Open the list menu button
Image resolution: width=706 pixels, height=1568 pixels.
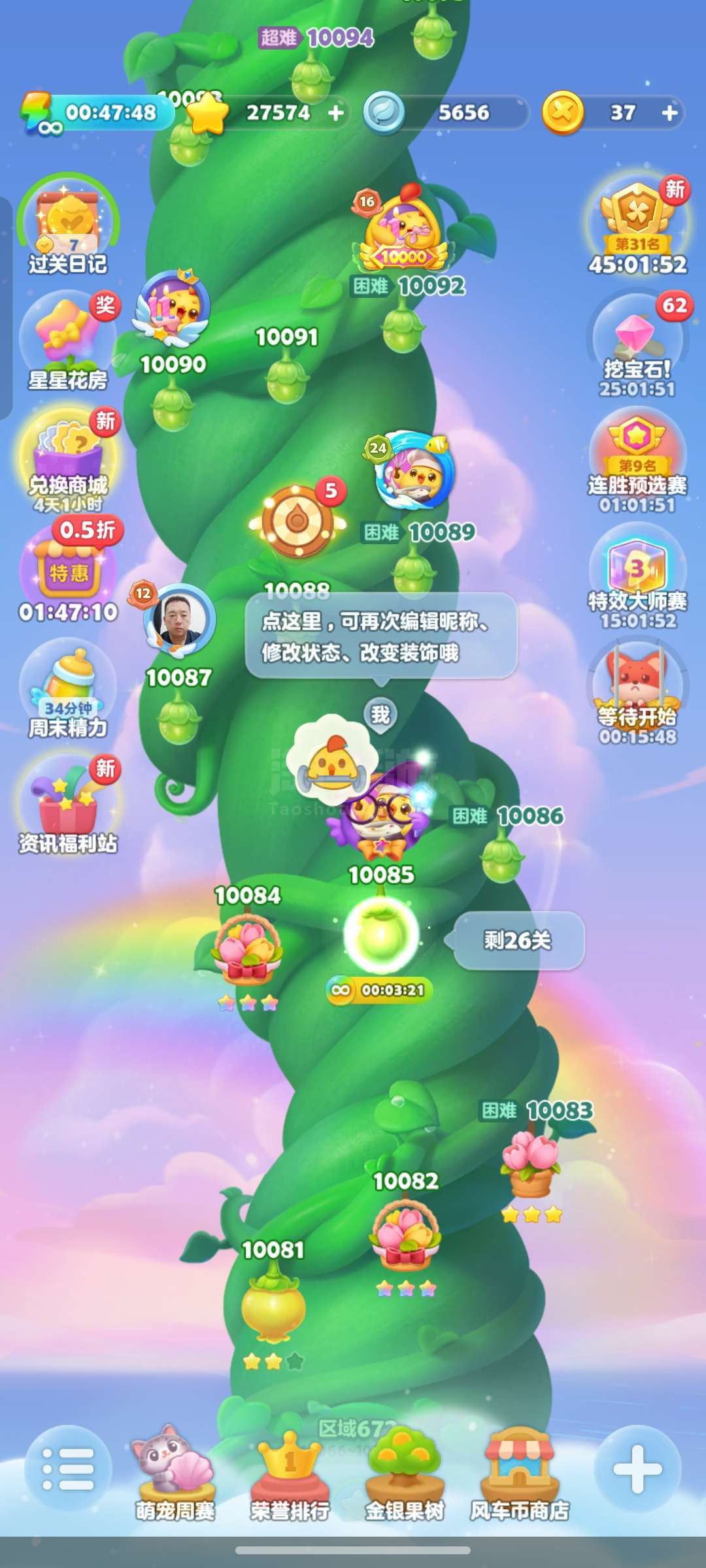pyautogui.click(x=68, y=1469)
